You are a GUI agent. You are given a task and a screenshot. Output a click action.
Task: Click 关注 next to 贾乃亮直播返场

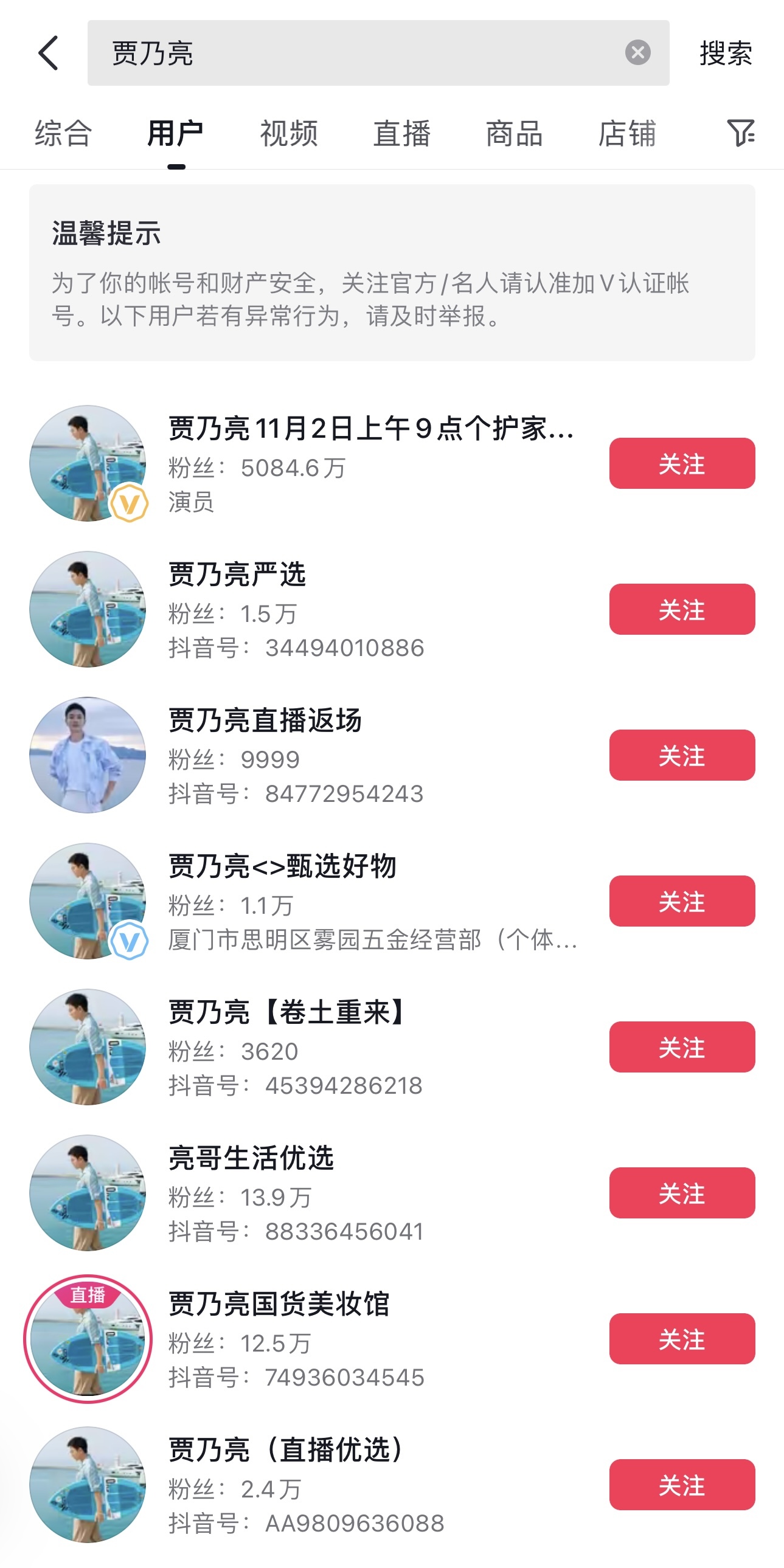tap(681, 756)
